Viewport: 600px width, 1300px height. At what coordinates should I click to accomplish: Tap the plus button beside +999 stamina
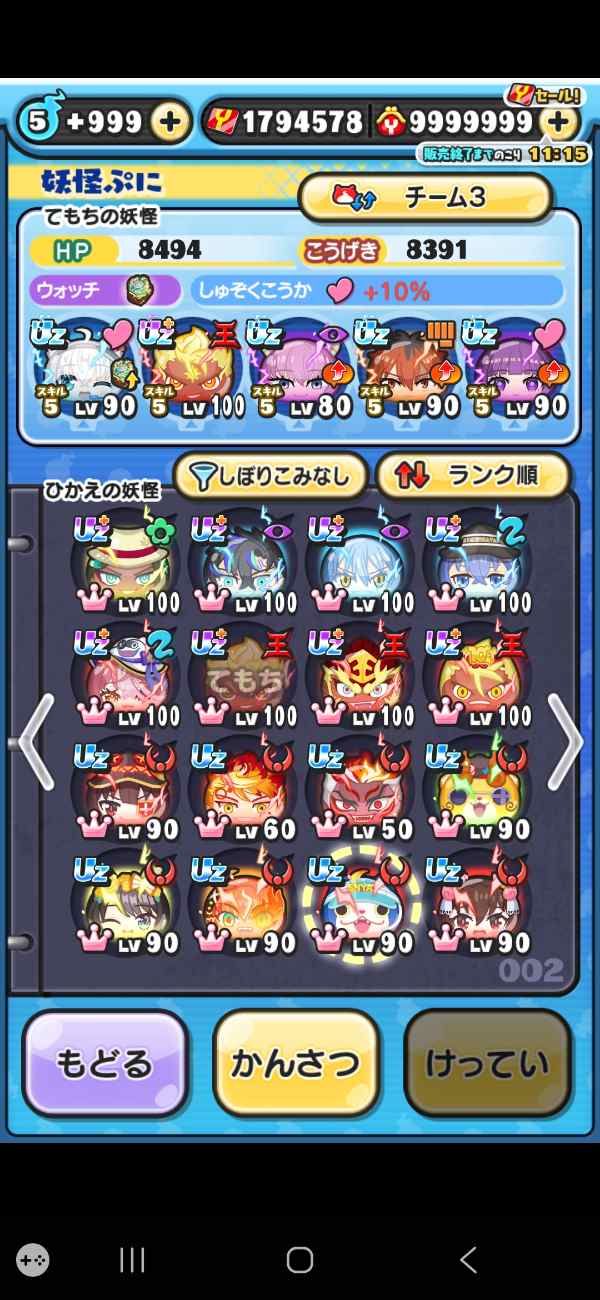click(170, 123)
